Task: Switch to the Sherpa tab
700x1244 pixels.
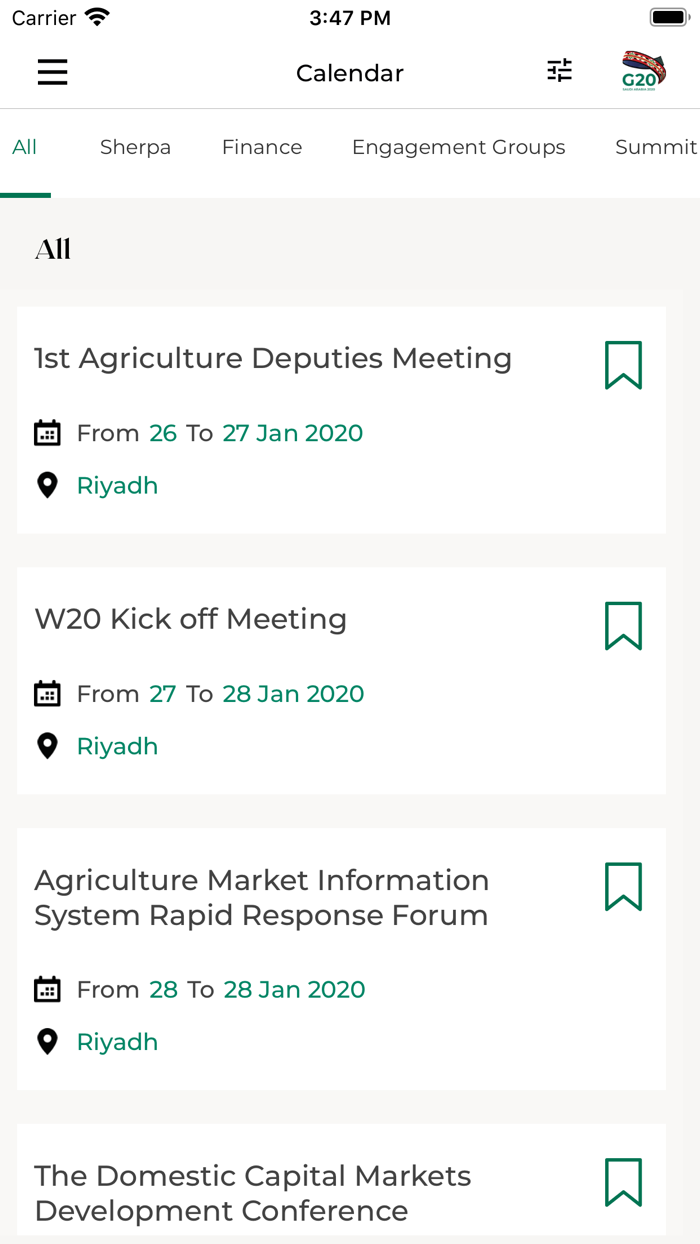Action: pos(135,147)
